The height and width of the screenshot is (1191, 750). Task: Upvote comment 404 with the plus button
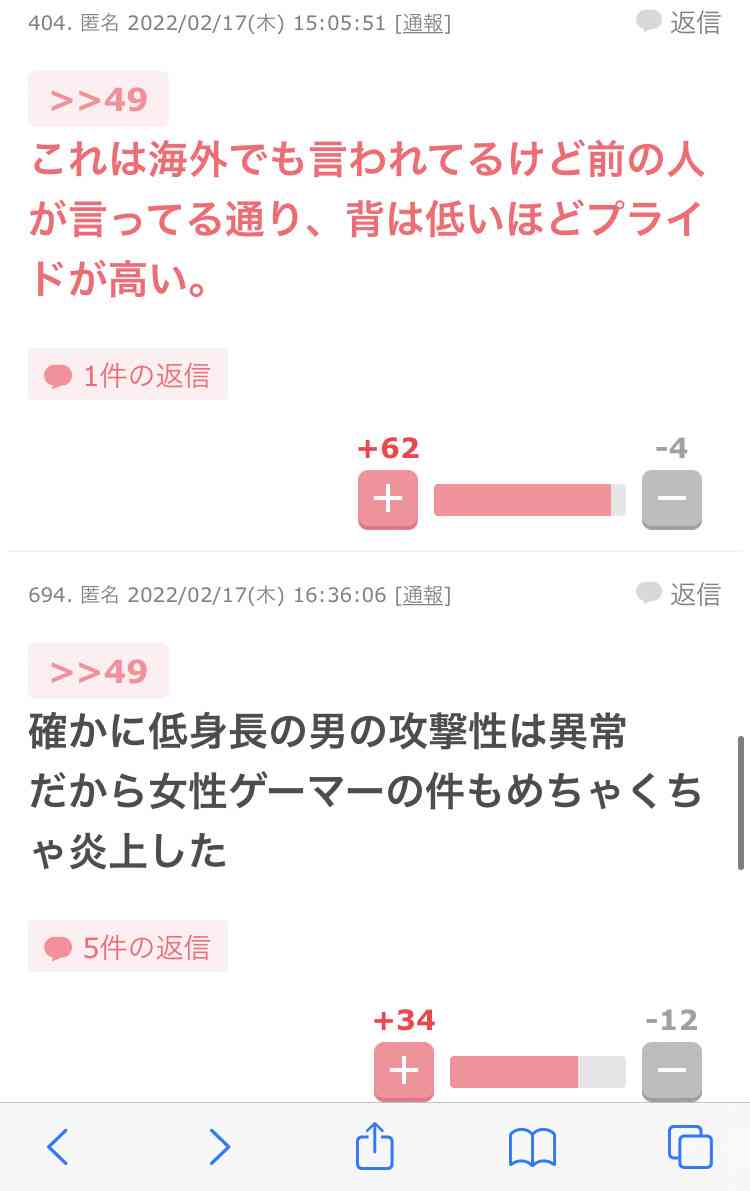pos(387,498)
